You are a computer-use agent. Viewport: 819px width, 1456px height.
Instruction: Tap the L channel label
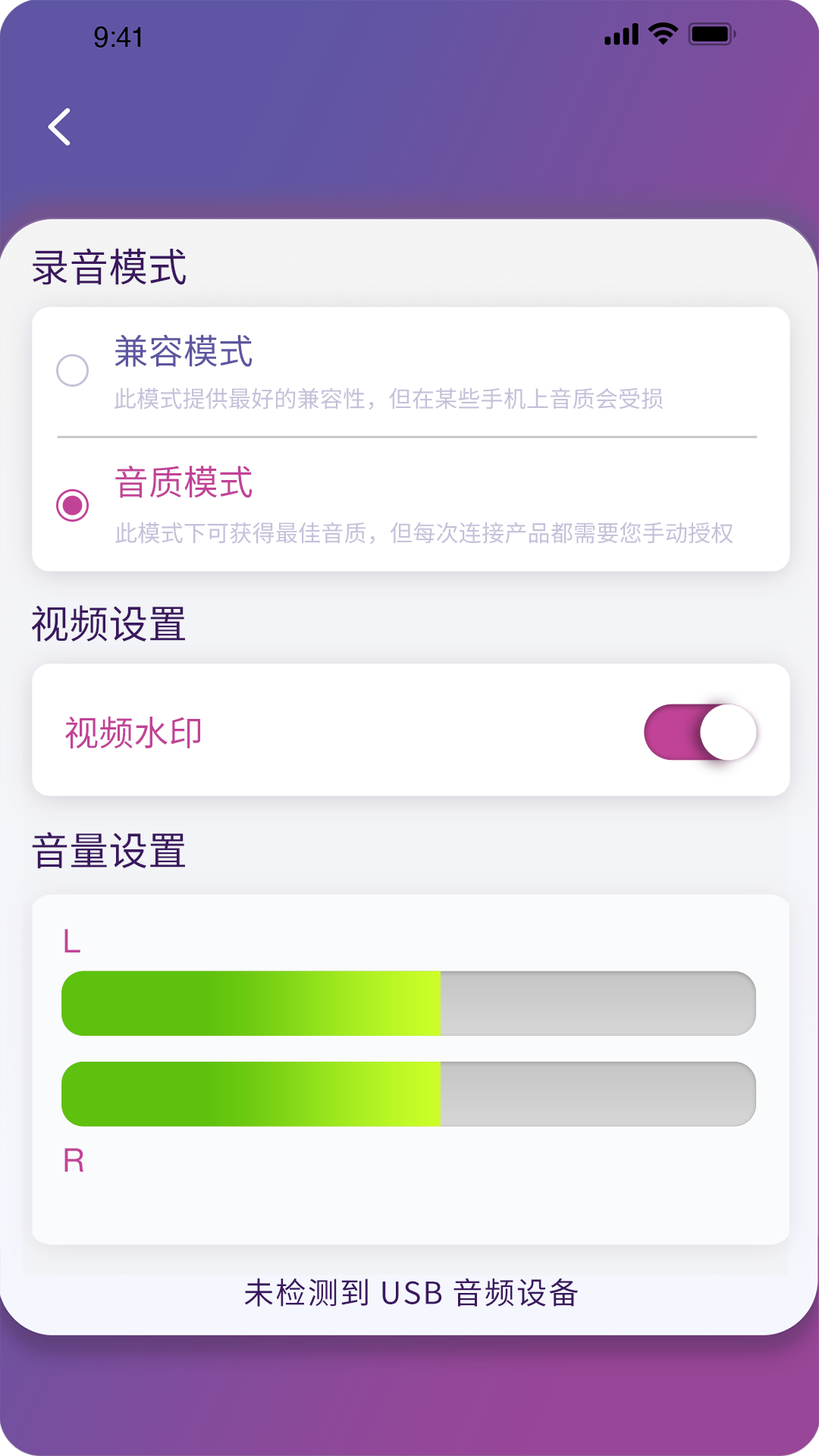click(71, 943)
